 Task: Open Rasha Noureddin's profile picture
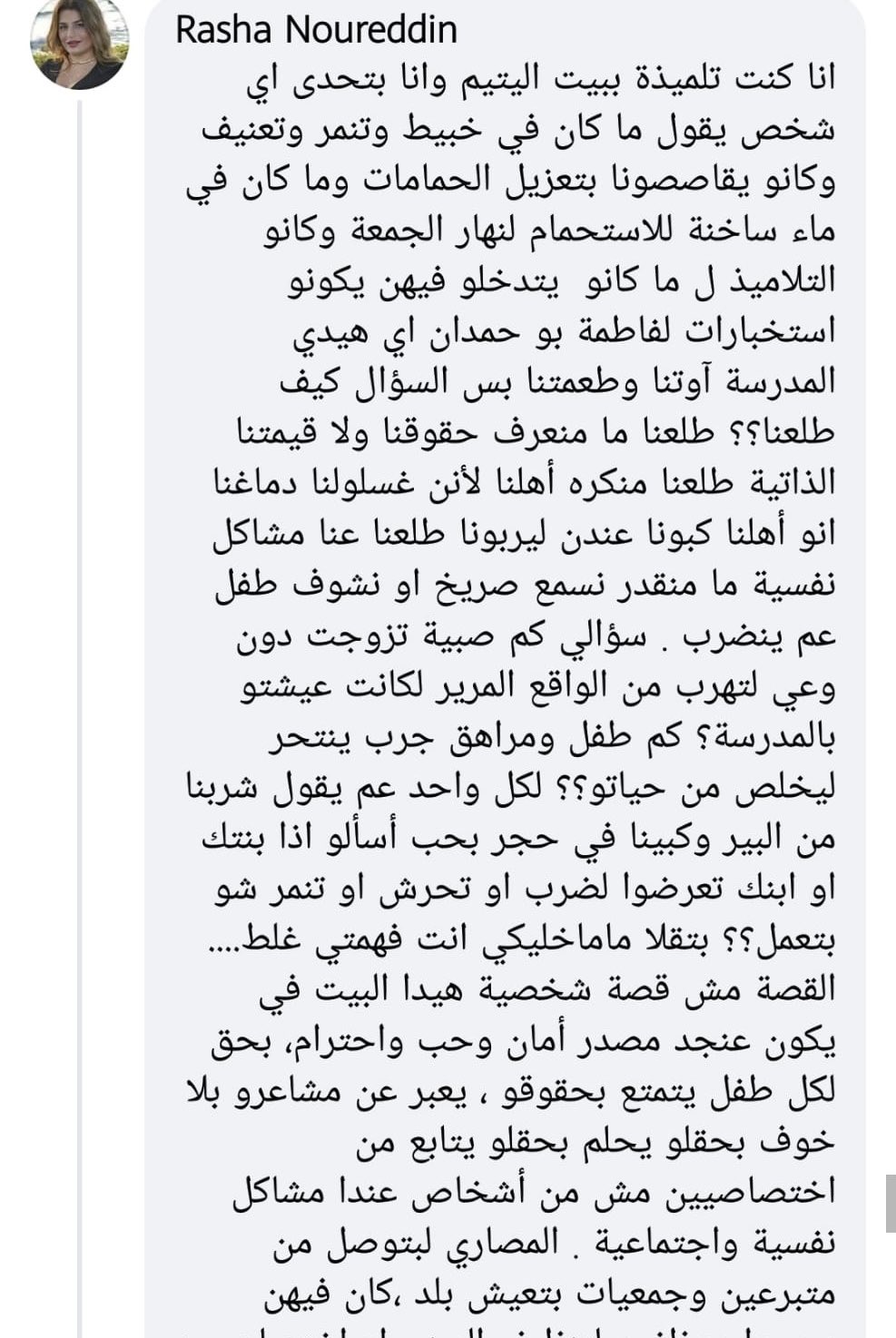(79, 43)
